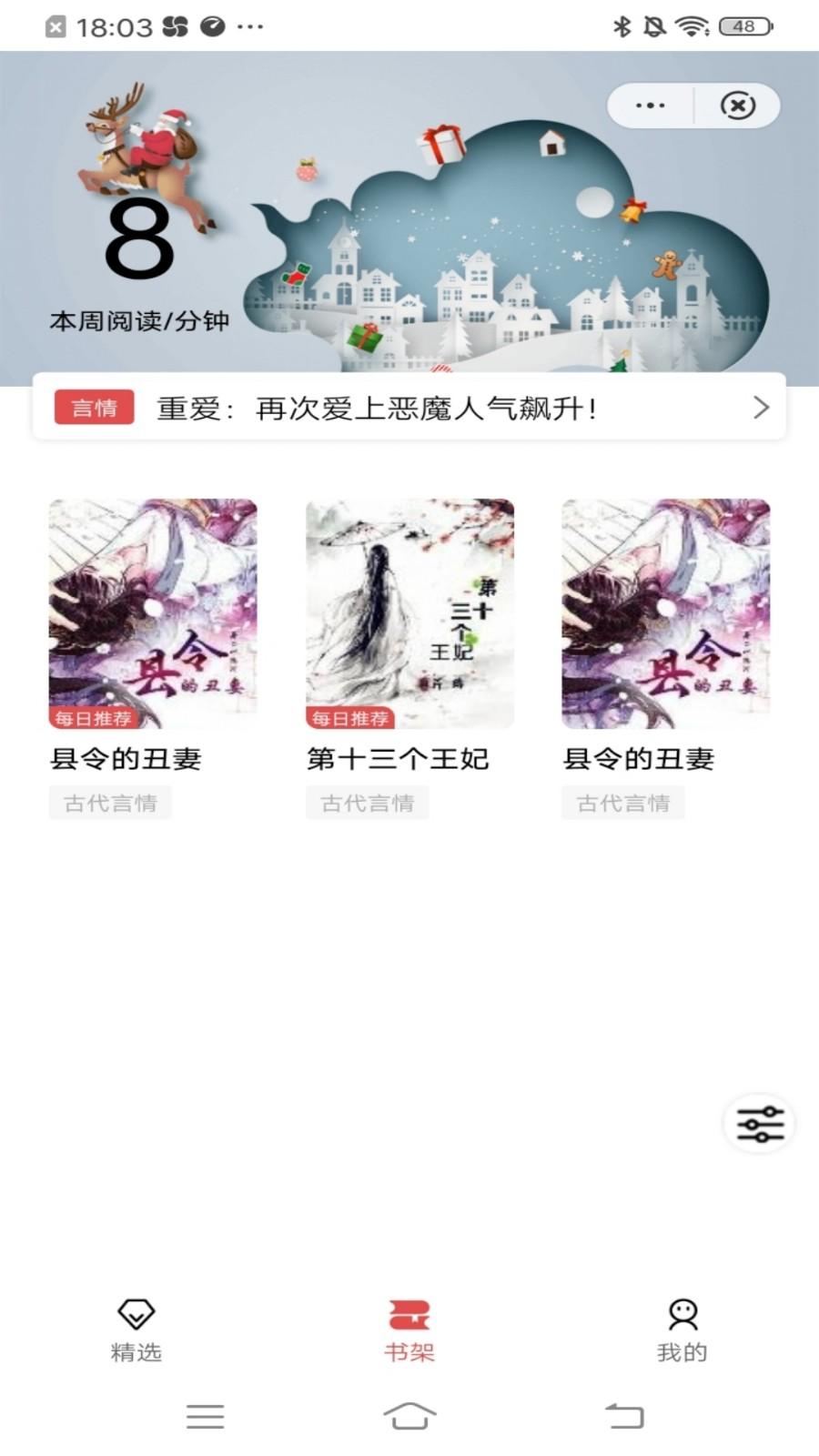The image size is (819, 1456).
Task: Open the 第十三个王妃 book cover
Action: [x=409, y=612]
